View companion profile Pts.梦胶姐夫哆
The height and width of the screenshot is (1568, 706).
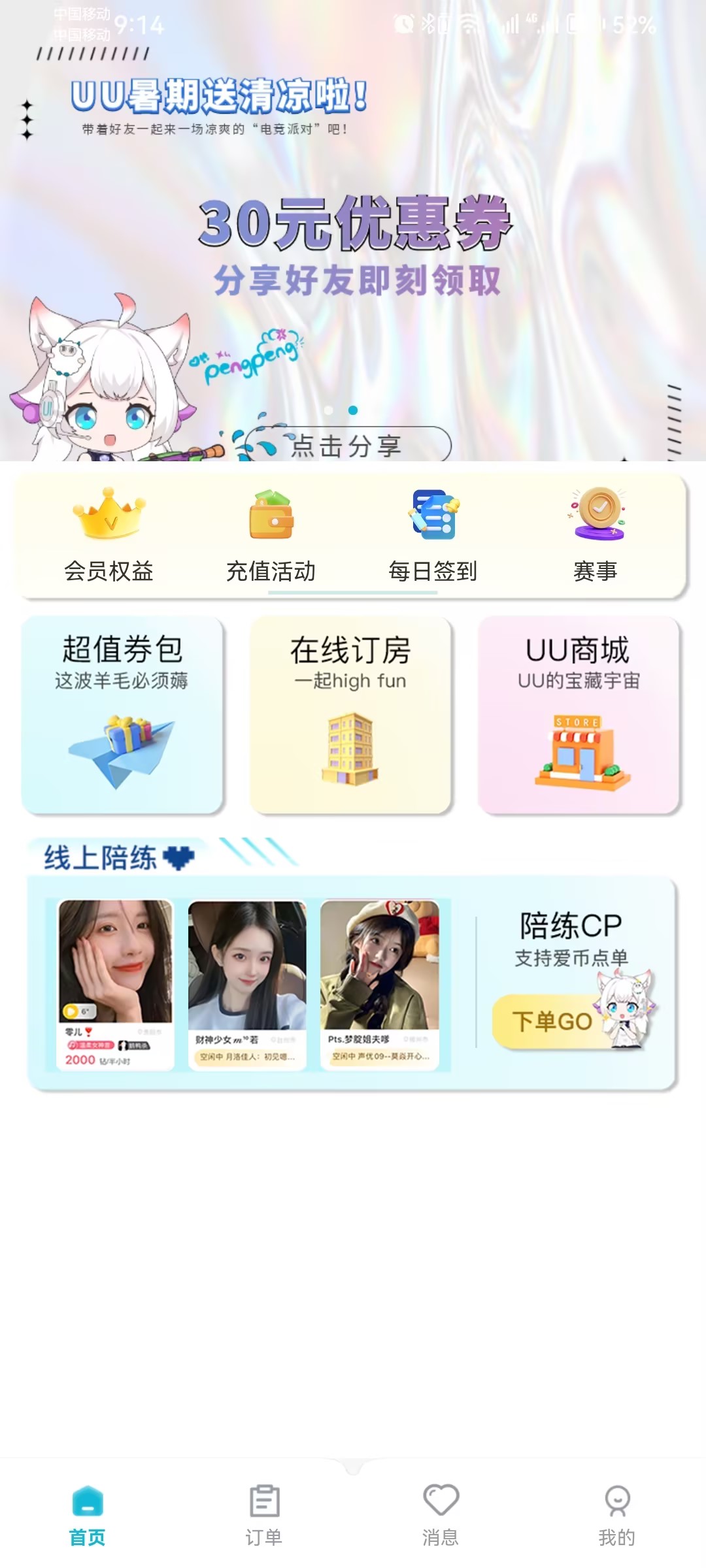[x=379, y=985]
